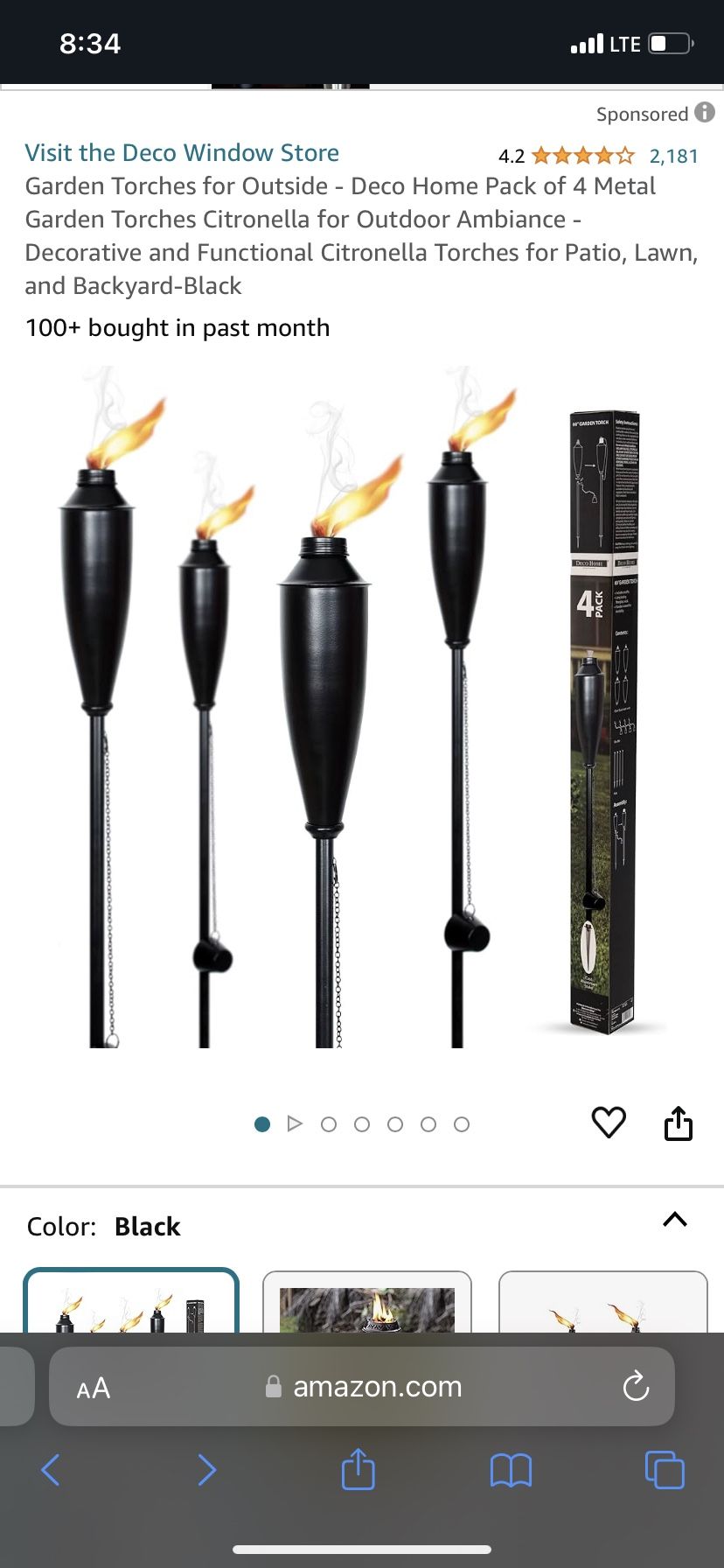This screenshot has width=724, height=1568.
Task: Reload the current page
Action: point(636,1386)
